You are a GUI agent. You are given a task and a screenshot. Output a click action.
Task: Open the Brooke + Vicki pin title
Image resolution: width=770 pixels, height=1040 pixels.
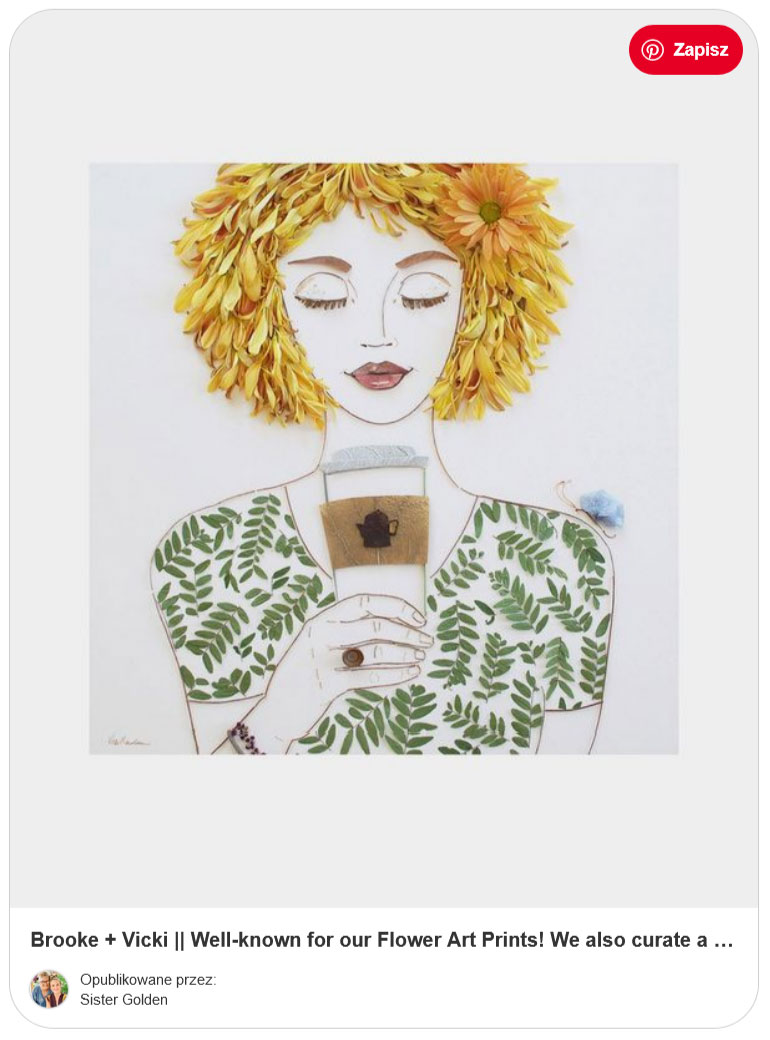(383, 940)
